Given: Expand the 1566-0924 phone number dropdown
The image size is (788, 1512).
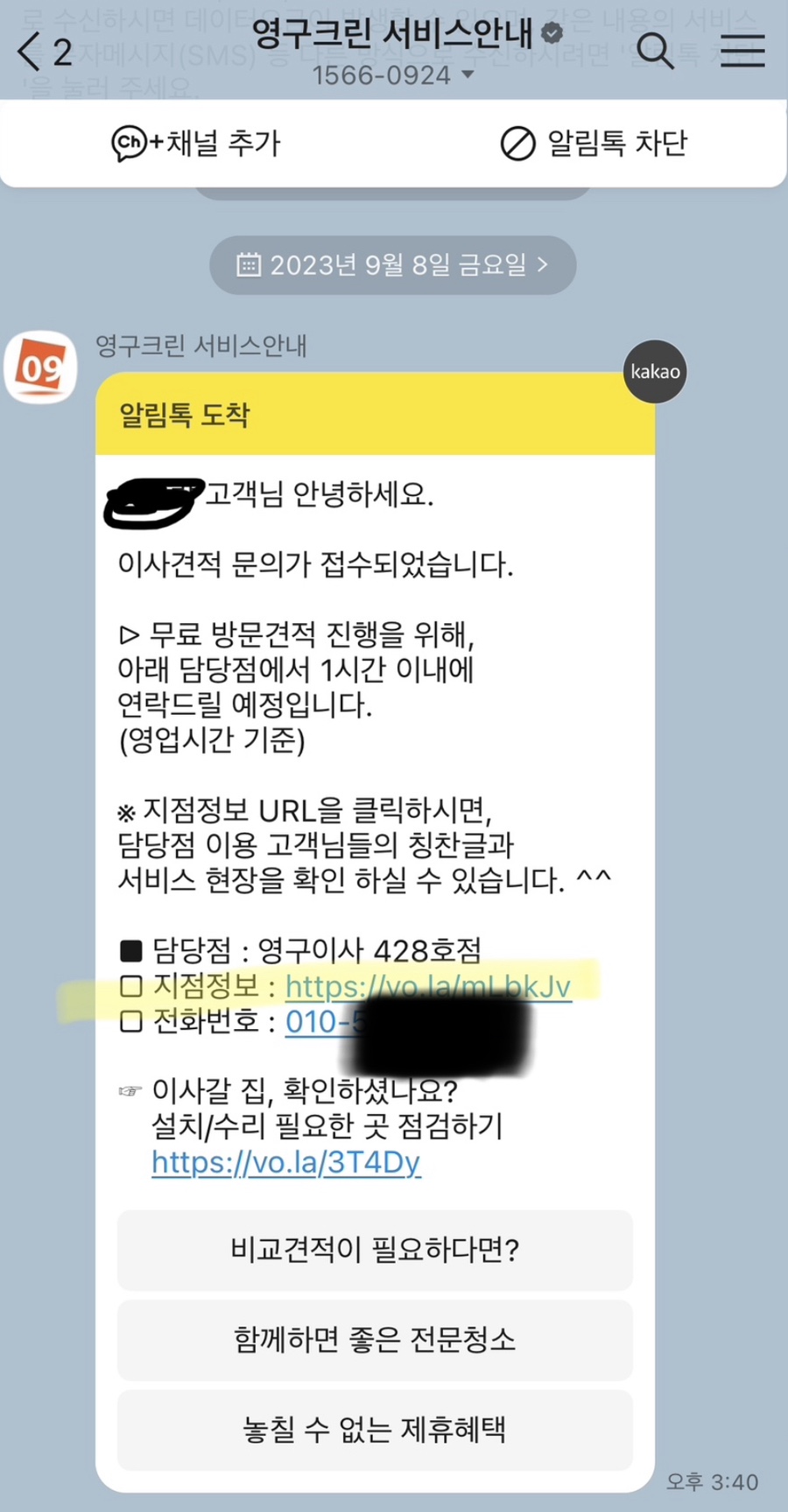Looking at the screenshot, I should point(467,75).
